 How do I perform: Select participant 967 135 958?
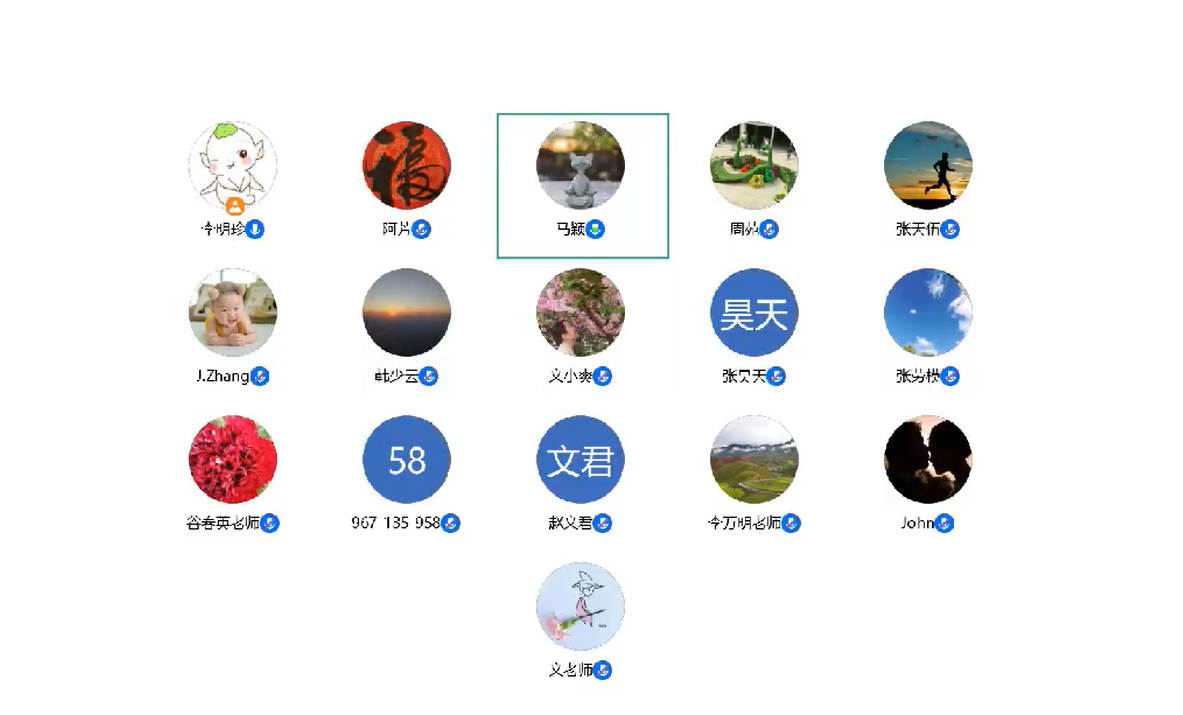[x=407, y=459]
